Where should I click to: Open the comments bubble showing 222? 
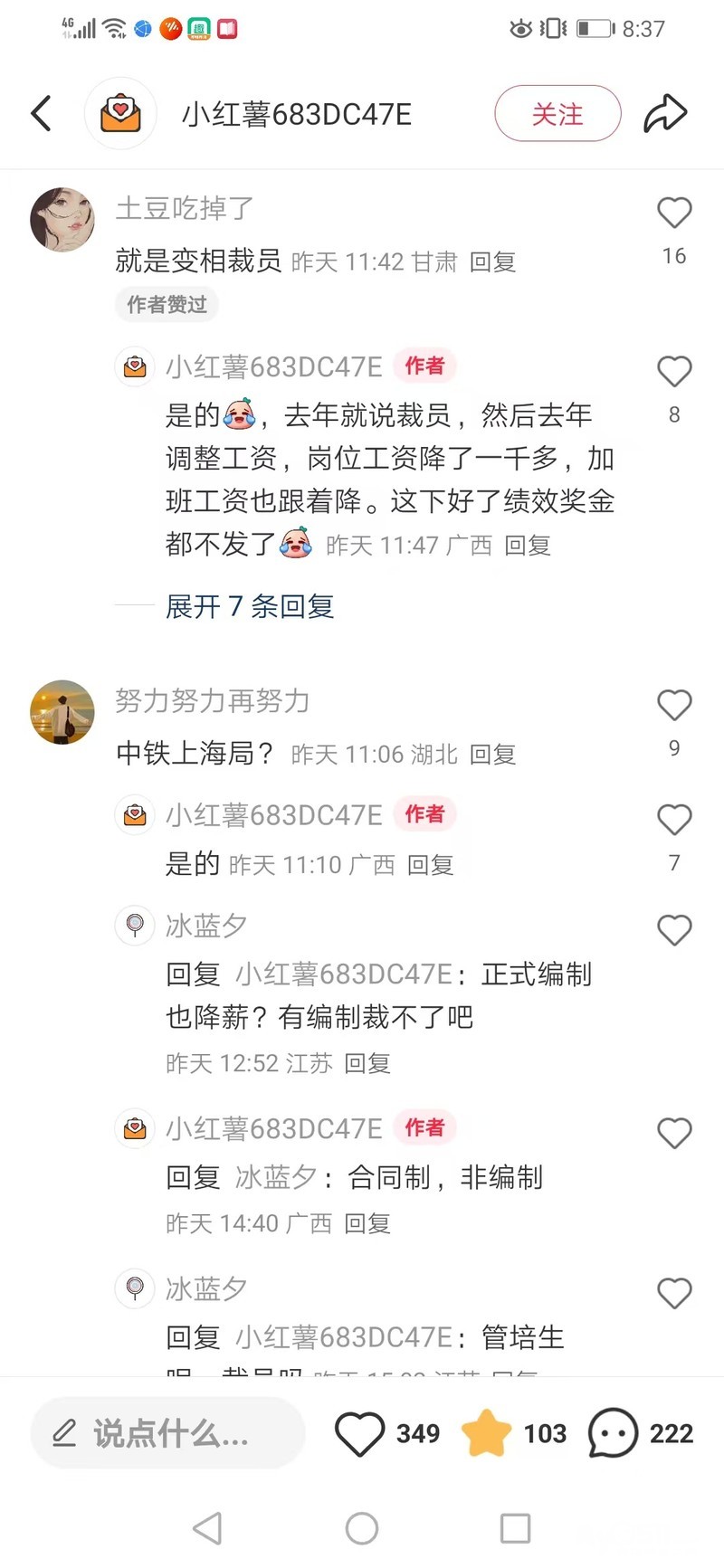pyautogui.click(x=613, y=1433)
